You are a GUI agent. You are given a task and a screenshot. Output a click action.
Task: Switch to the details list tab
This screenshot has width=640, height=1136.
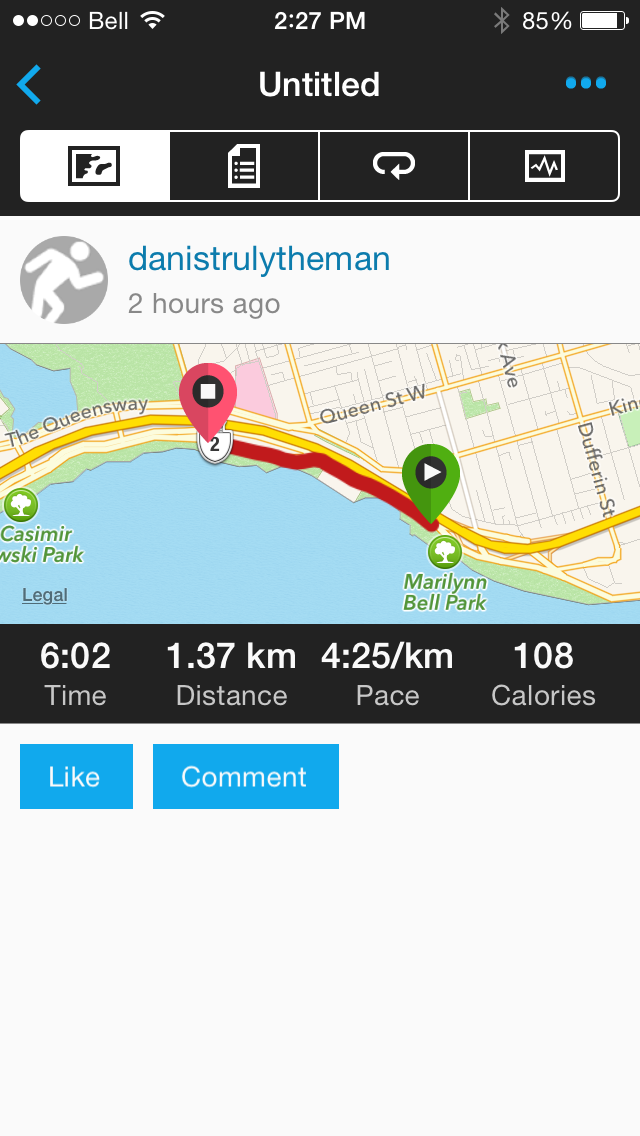pos(244,166)
